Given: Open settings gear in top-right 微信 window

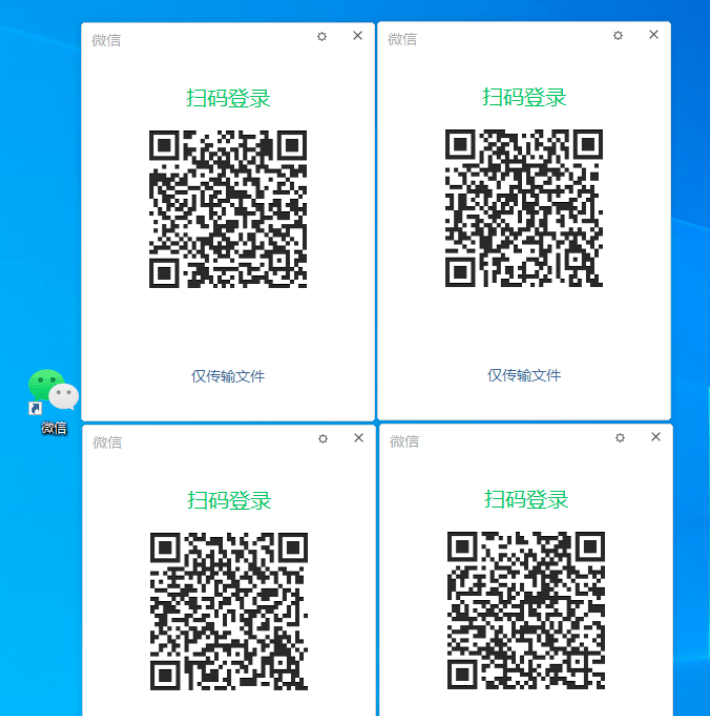Looking at the screenshot, I should (618, 35).
